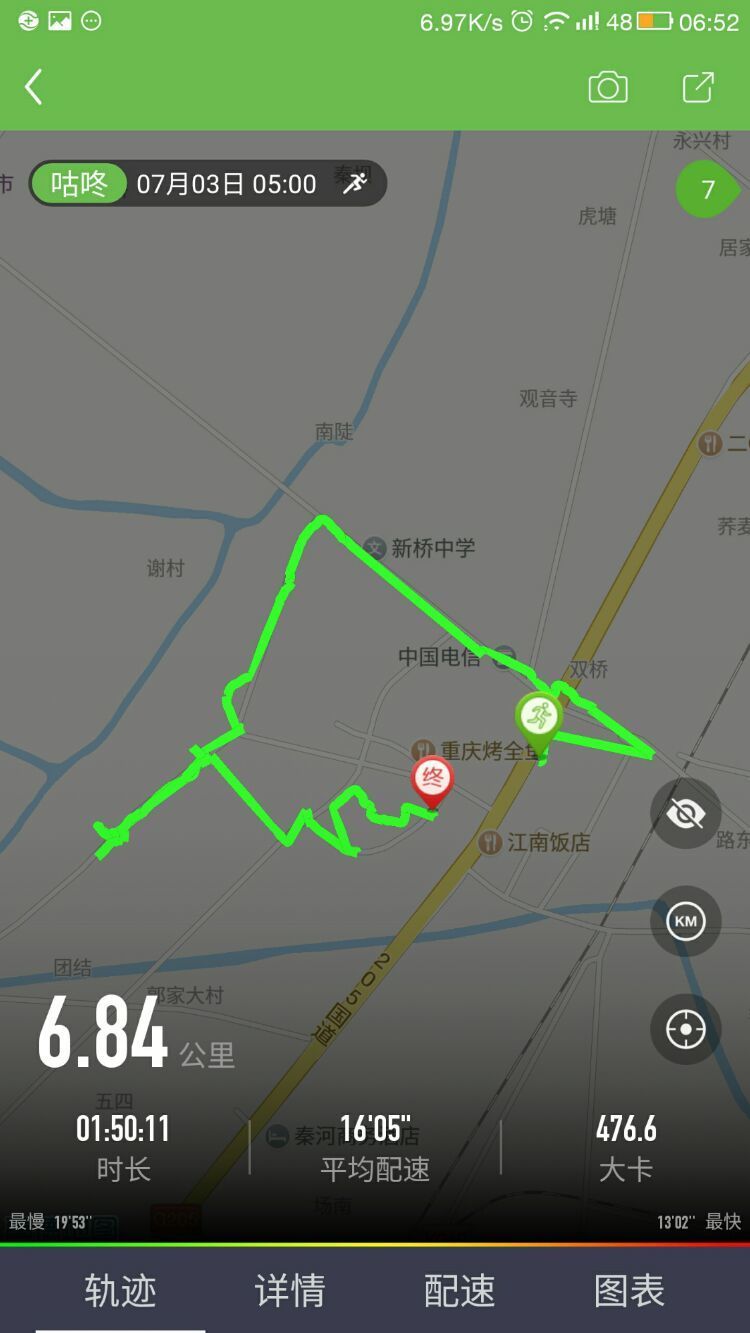Image resolution: width=750 pixels, height=1333 pixels.
Task: Open the camera icon in the header
Action: (x=607, y=88)
